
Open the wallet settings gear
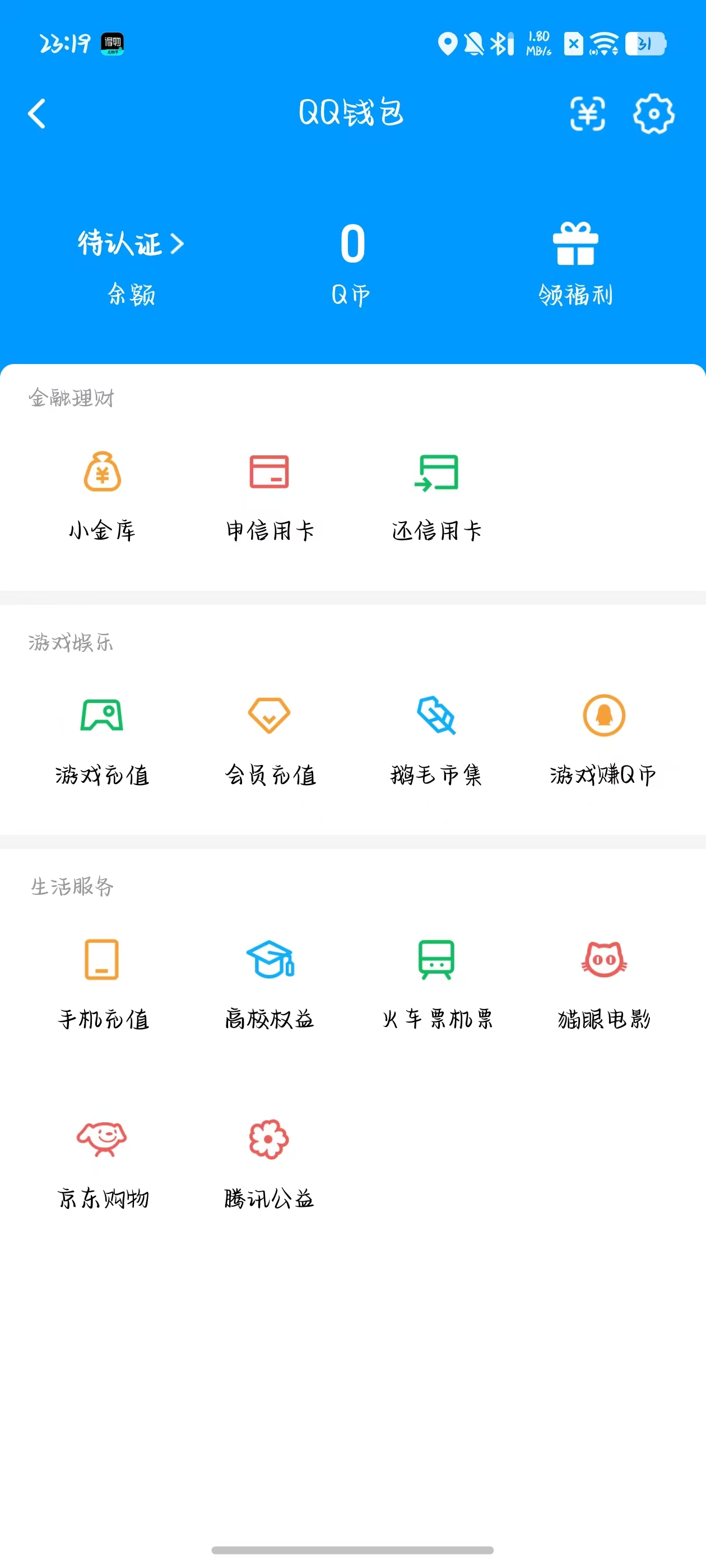[x=654, y=114]
